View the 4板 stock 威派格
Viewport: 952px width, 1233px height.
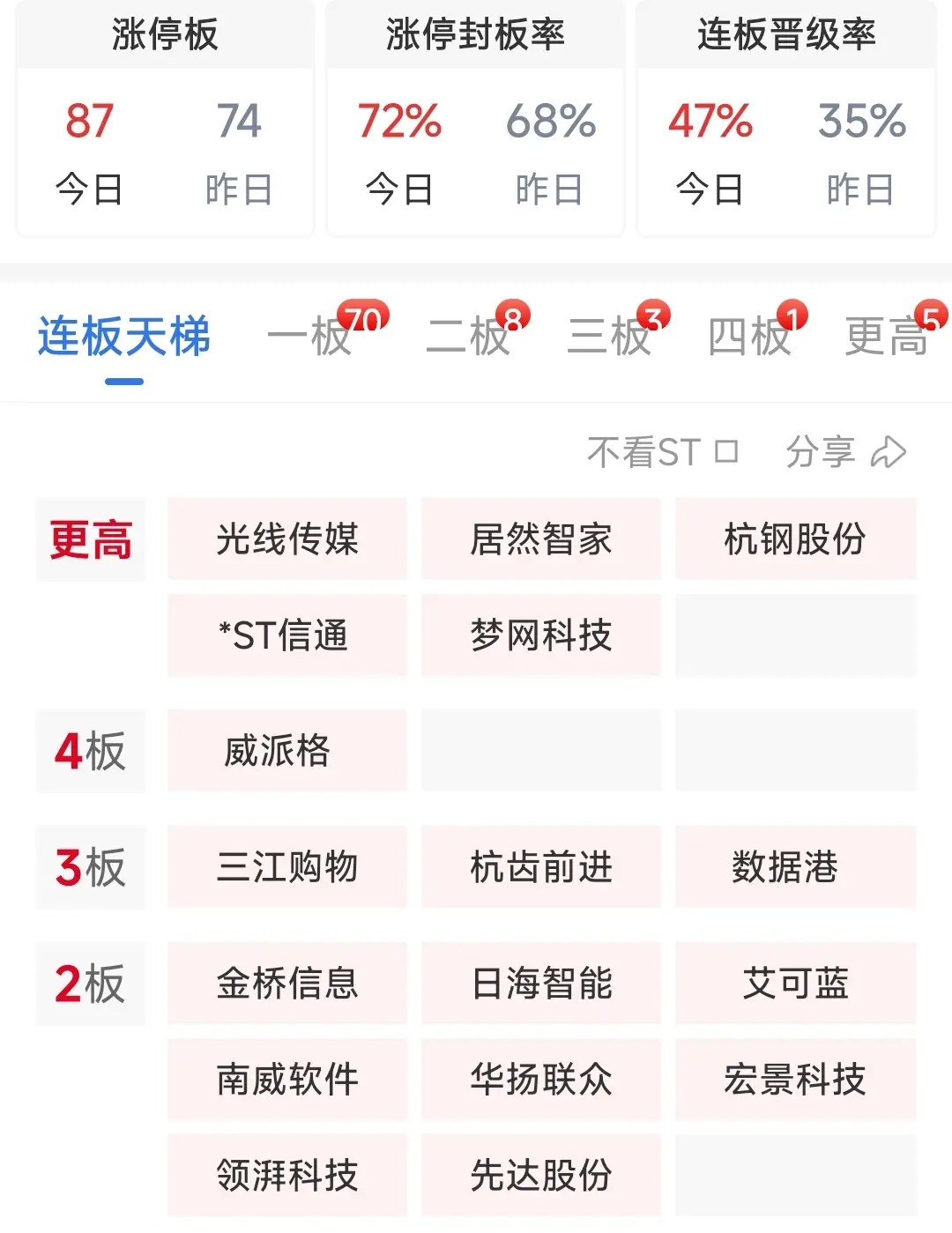287,751
